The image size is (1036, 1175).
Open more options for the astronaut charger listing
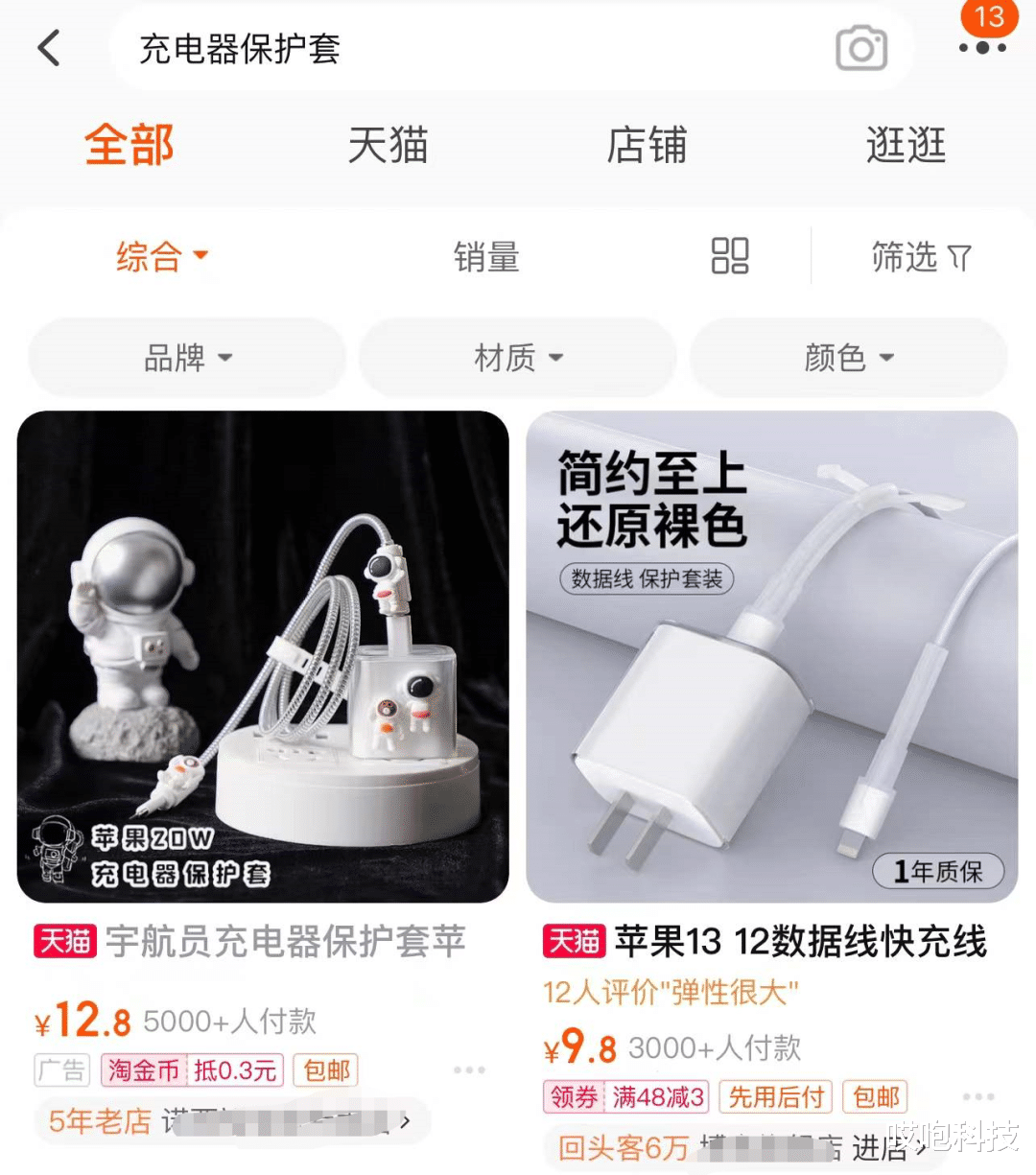click(470, 1069)
